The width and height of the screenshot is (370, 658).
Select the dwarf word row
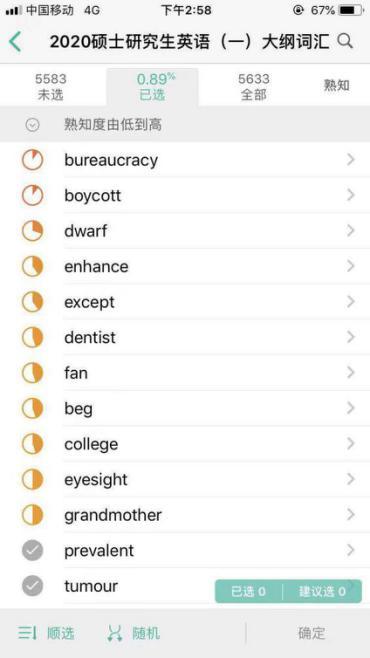pyautogui.click(x=185, y=231)
